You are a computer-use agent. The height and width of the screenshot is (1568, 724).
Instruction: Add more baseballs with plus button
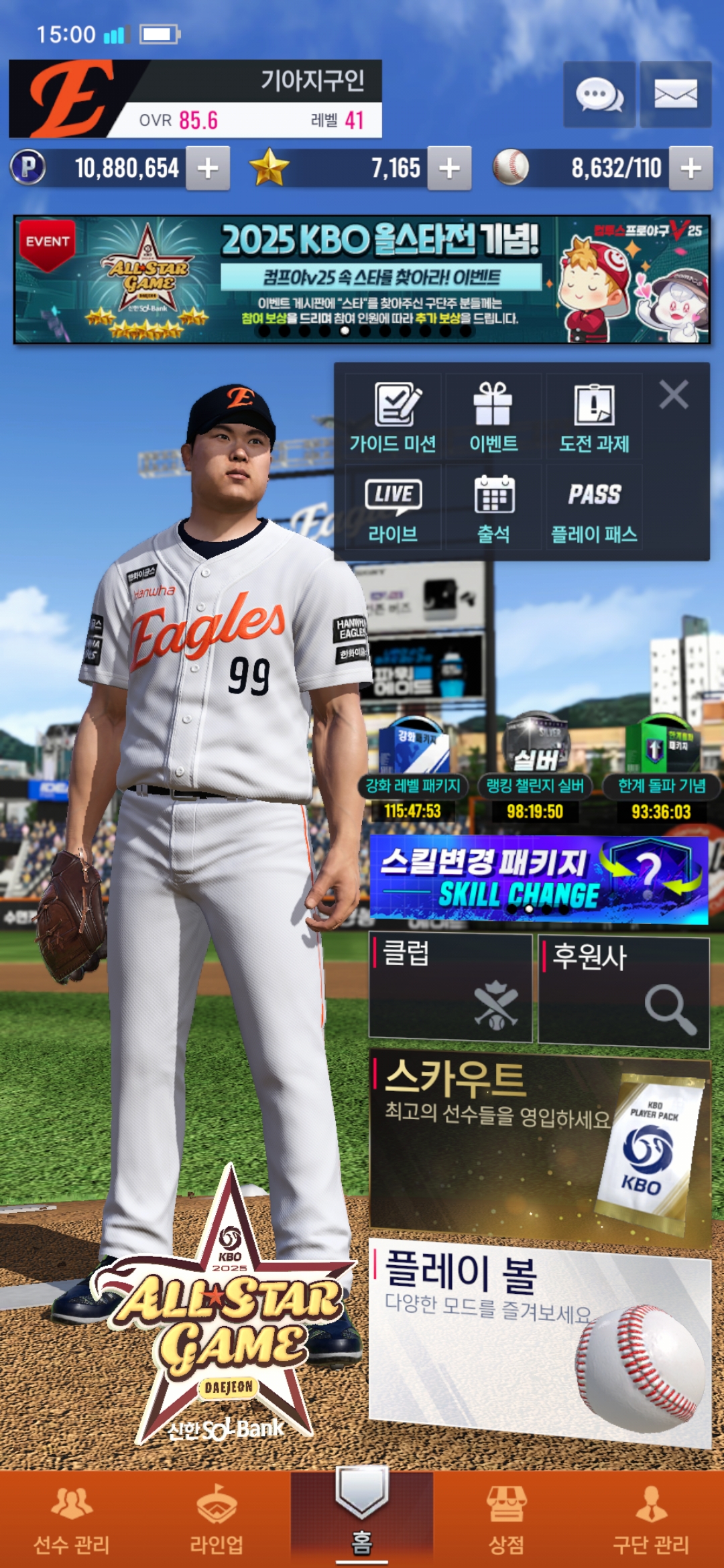pyautogui.click(x=690, y=168)
